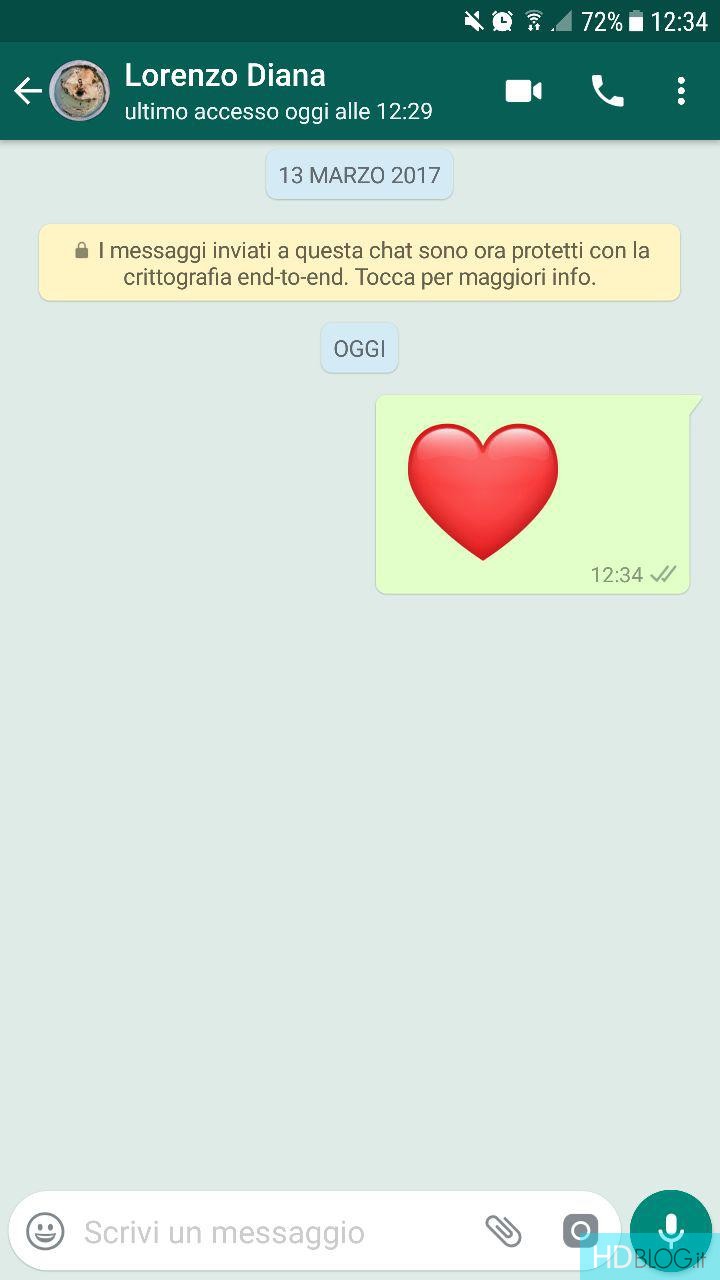The width and height of the screenshot is (720, 1280).
Task: Start a voice call with Lorenzo Diana
Action: coord(607,91)
